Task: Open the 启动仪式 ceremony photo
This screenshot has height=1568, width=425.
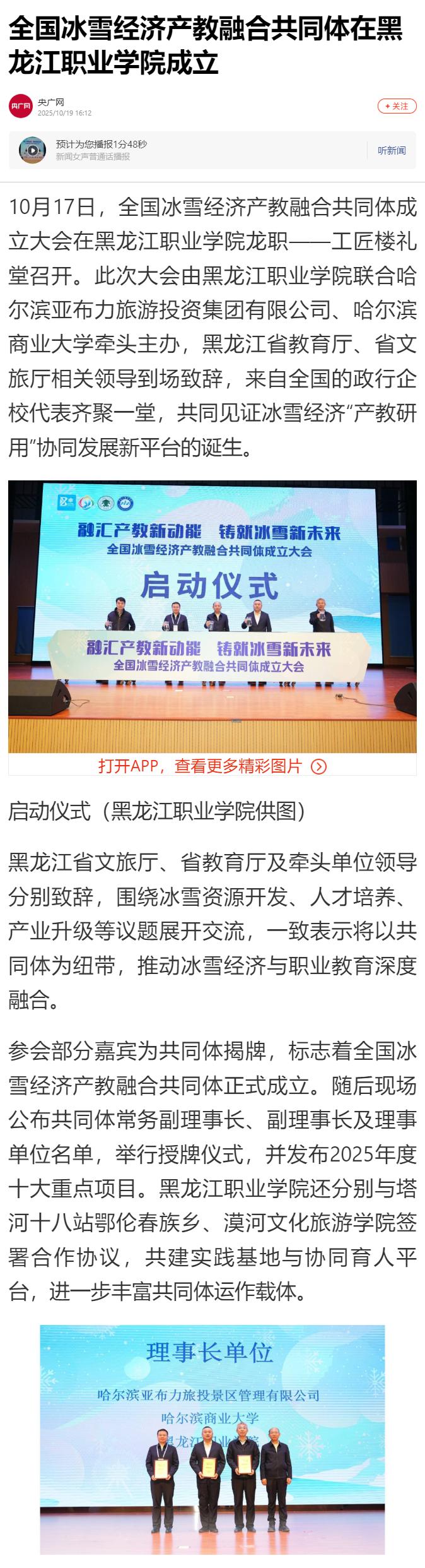Action: click(212, 615)
